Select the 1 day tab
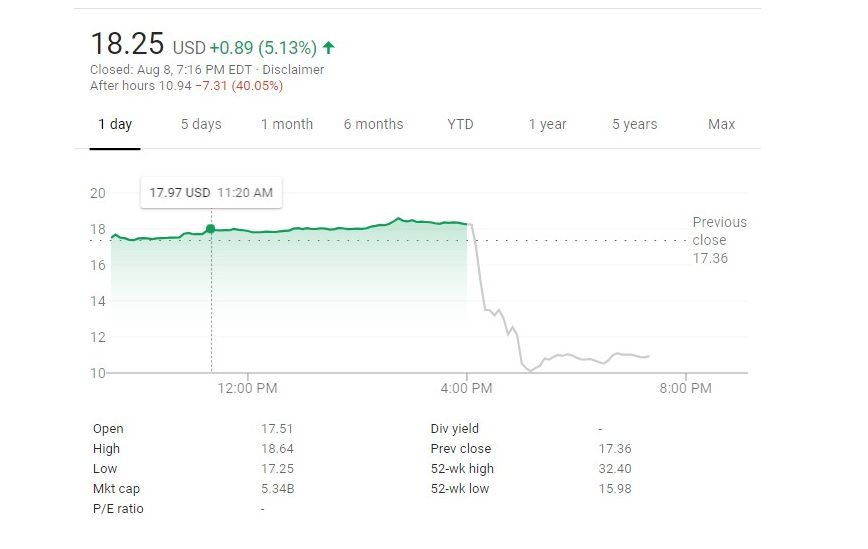The image size is (868, 549). [114, 124]
